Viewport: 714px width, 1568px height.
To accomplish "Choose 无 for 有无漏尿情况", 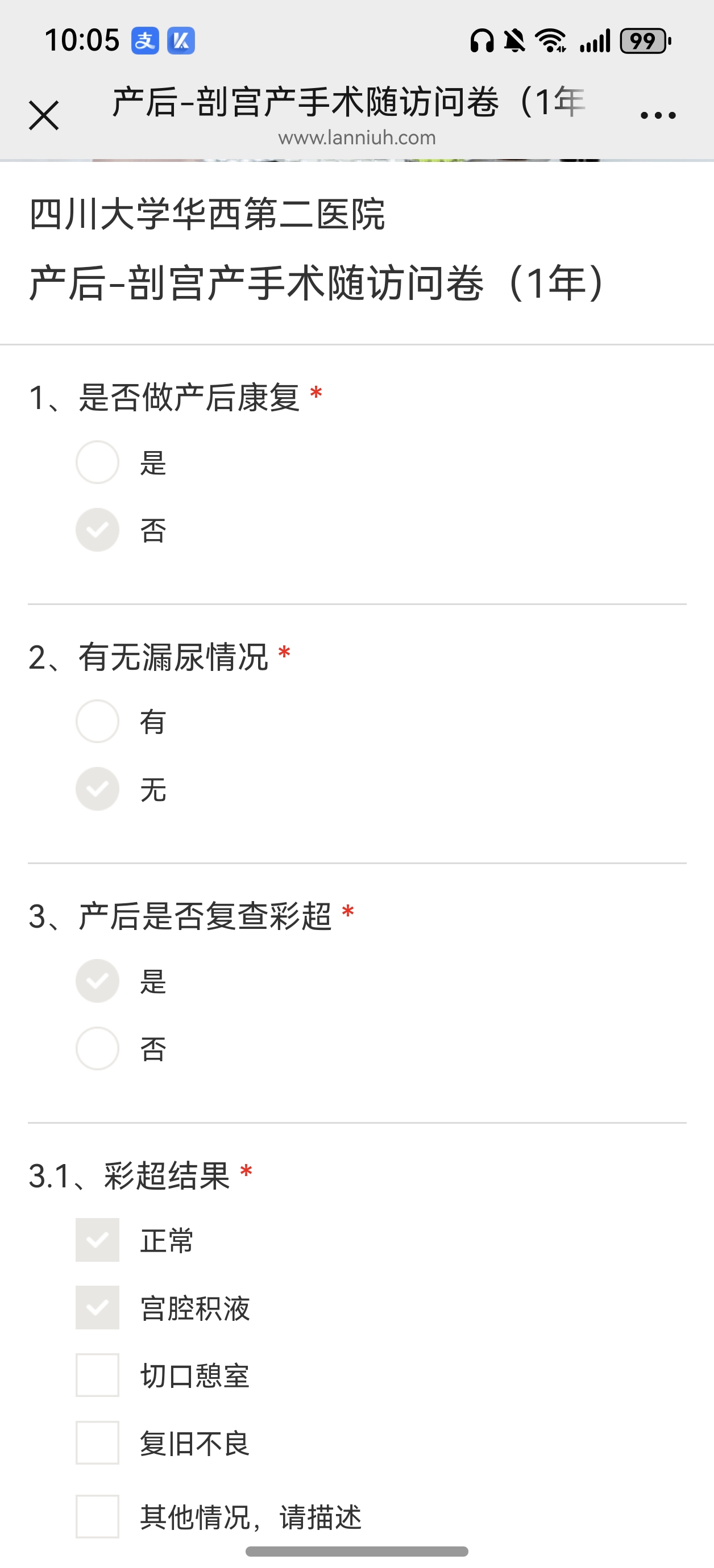I will (x=97, y=790).
